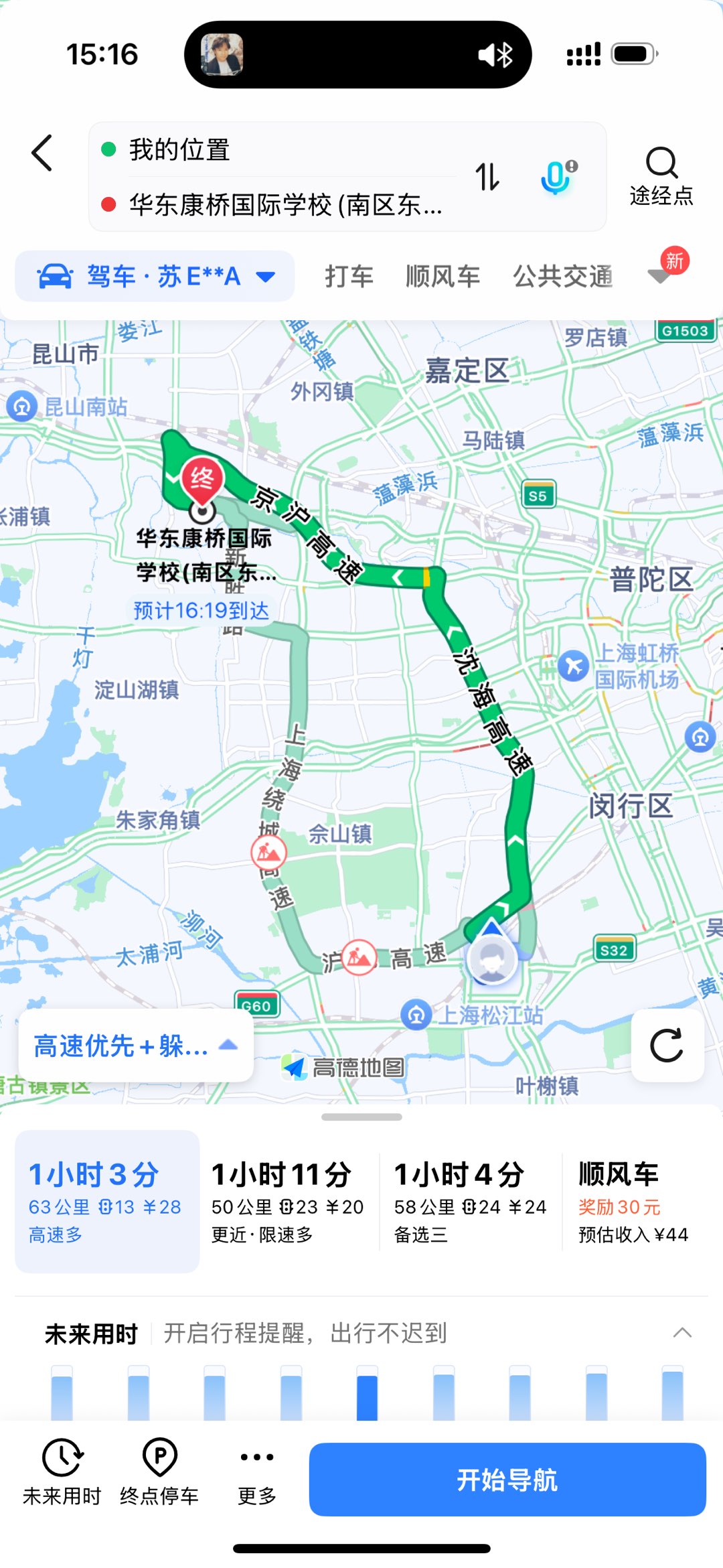
Task: Swap origin and destination
Action: pos(487,177)
